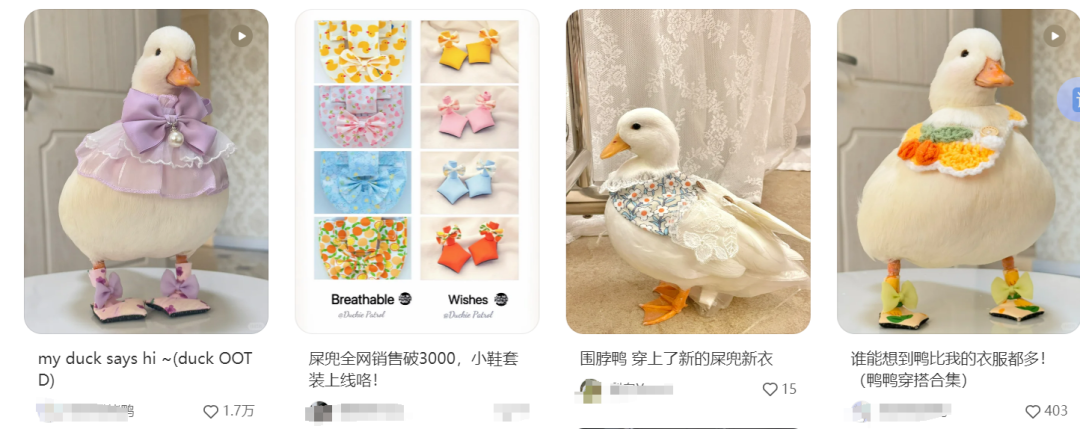Image resolution: width=1080 pixels, height=429 pixels.
Task: Open the floral bib duck photo post
Action: [x=688, y=171]
